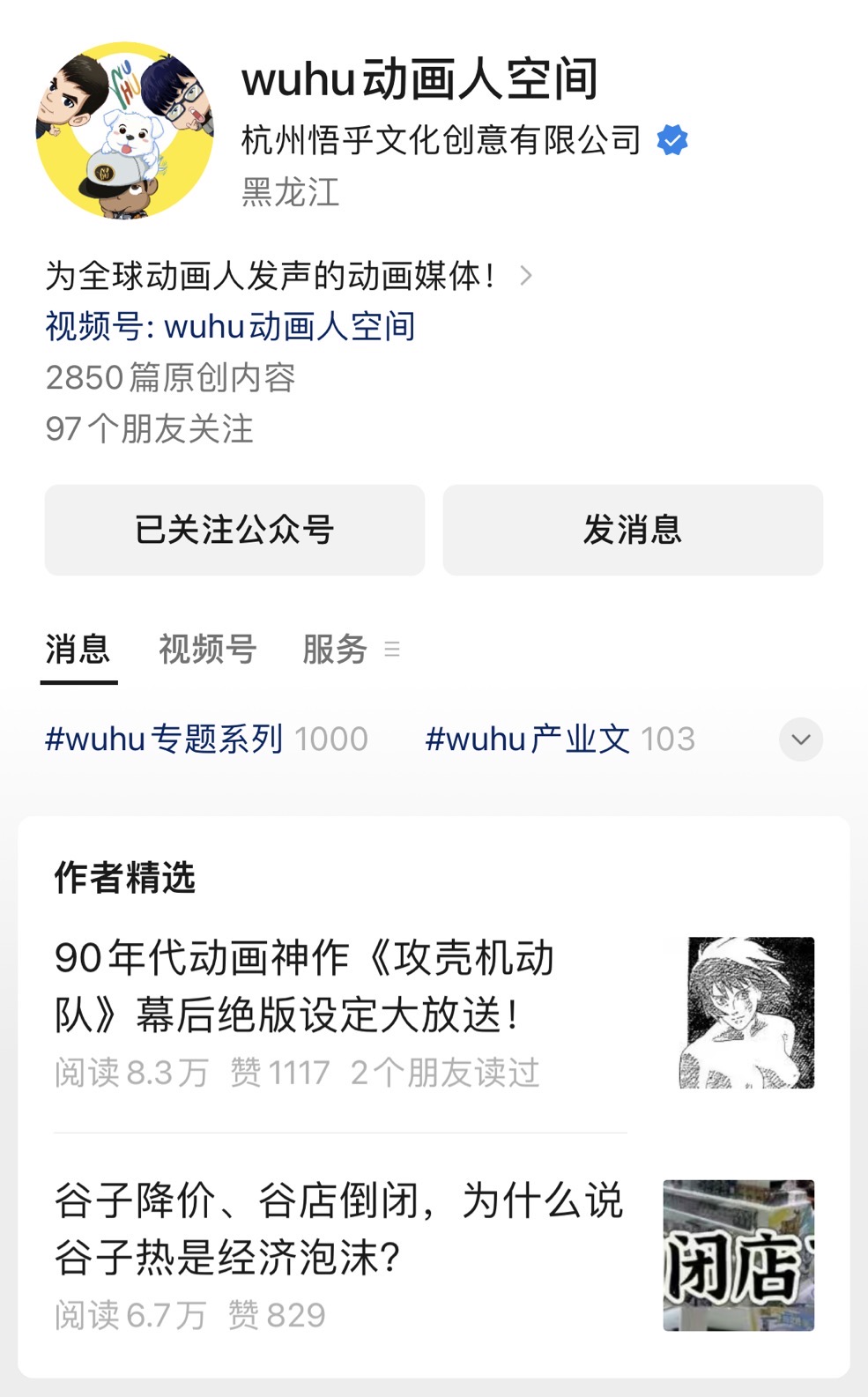This screenshot has height=1397, width=868.
Task: Expand the account description 为全球动画人发声的动画媒体
Action: coord(525,276)
